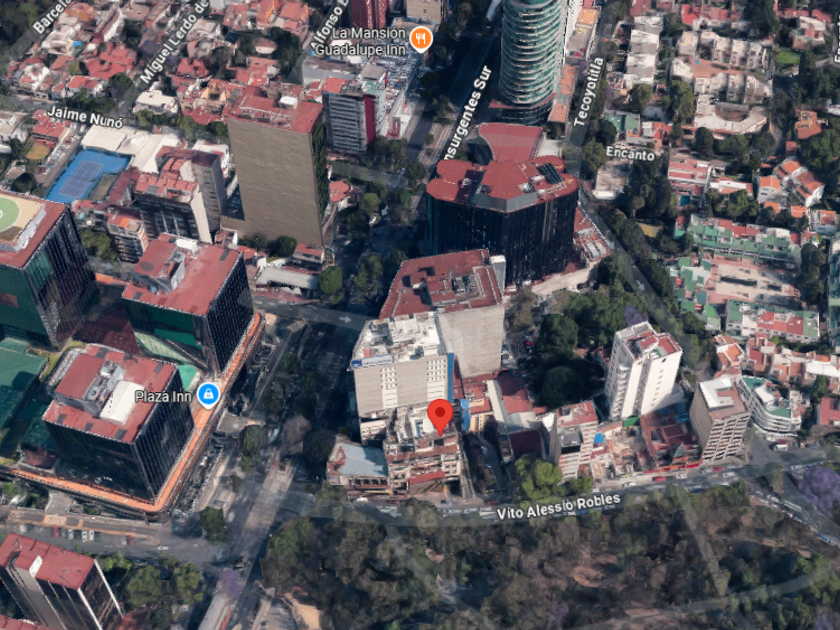Select the Plaza Inn shopping marker

pyautogui.click(x=208, y=394)
